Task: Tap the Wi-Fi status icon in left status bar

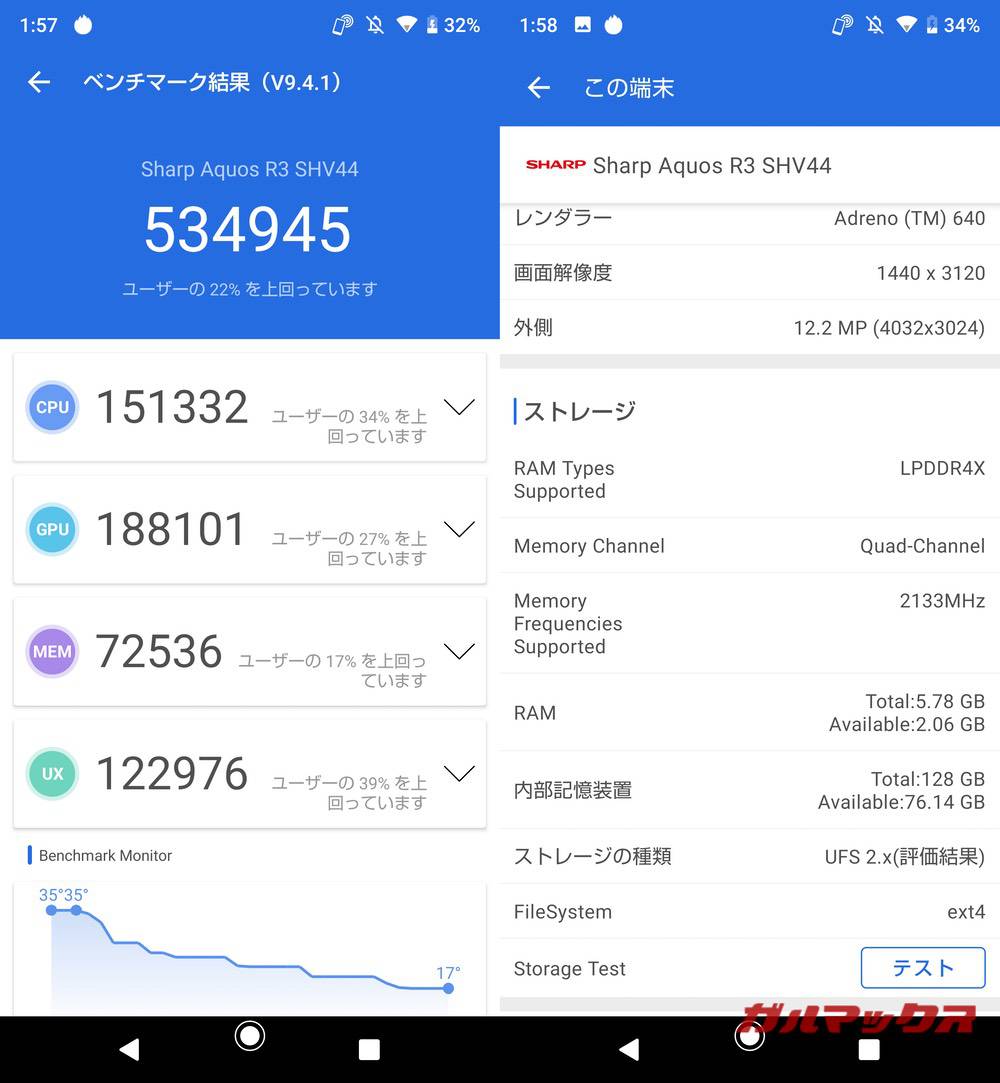Action: click(x=407, y=24)
